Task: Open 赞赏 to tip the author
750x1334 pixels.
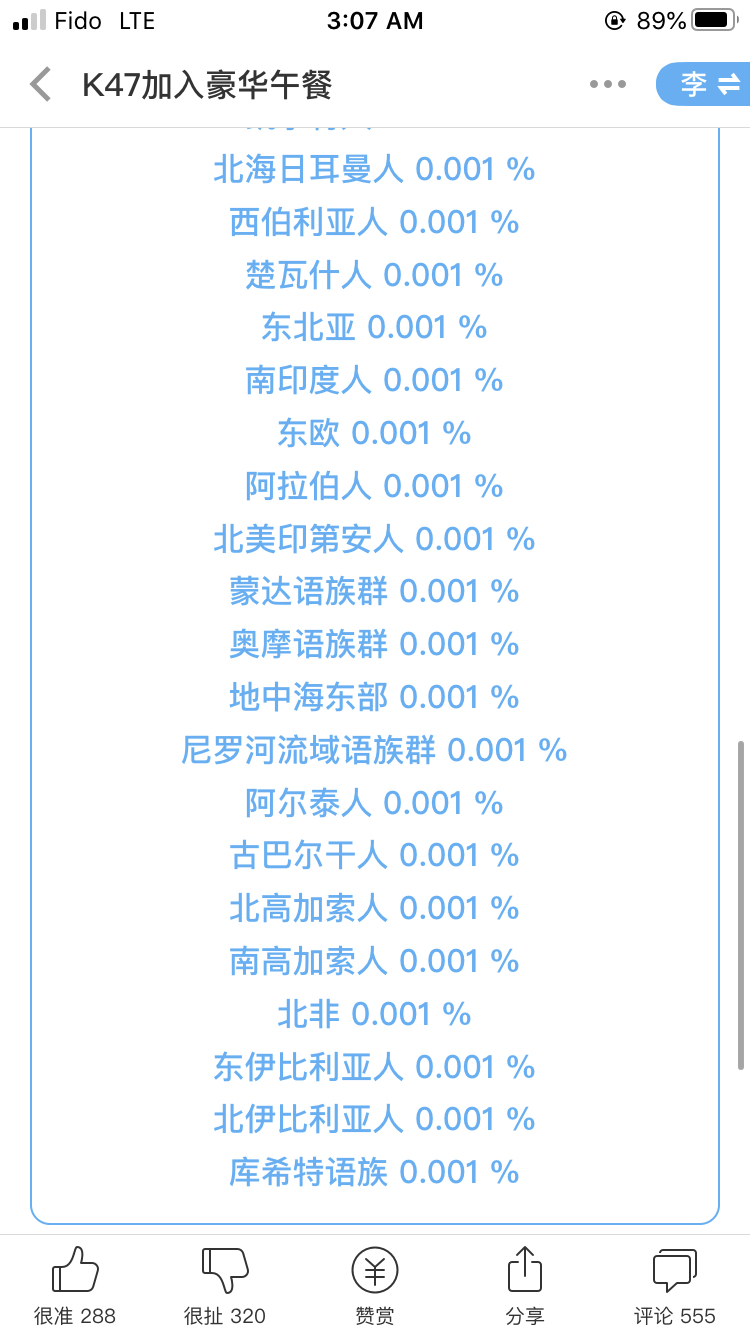Action: coord(375,1286)
